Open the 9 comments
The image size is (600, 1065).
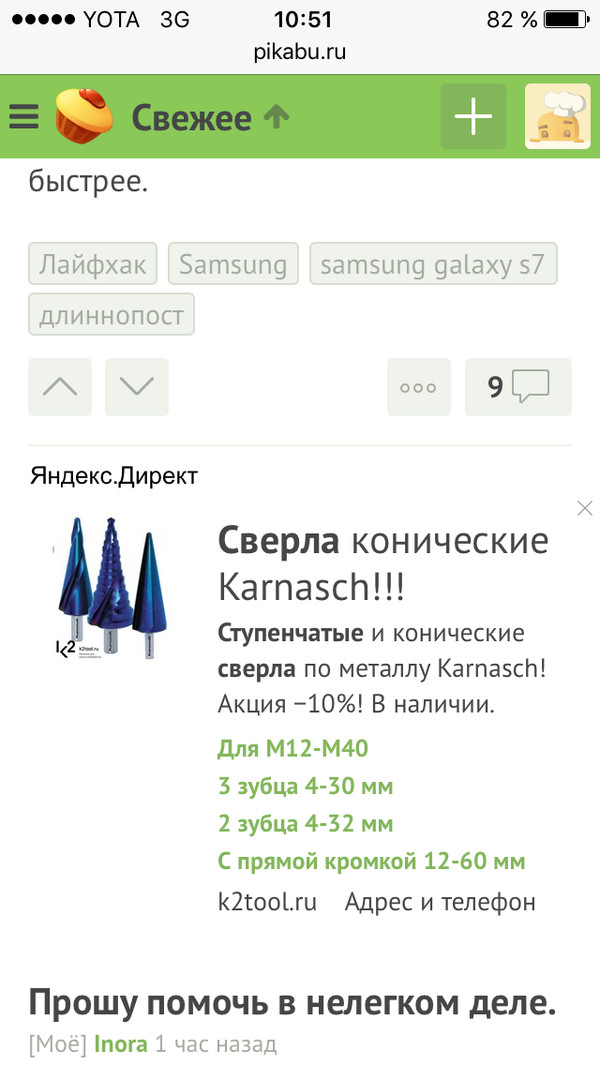pyautogui.click(x=518, y=387)
